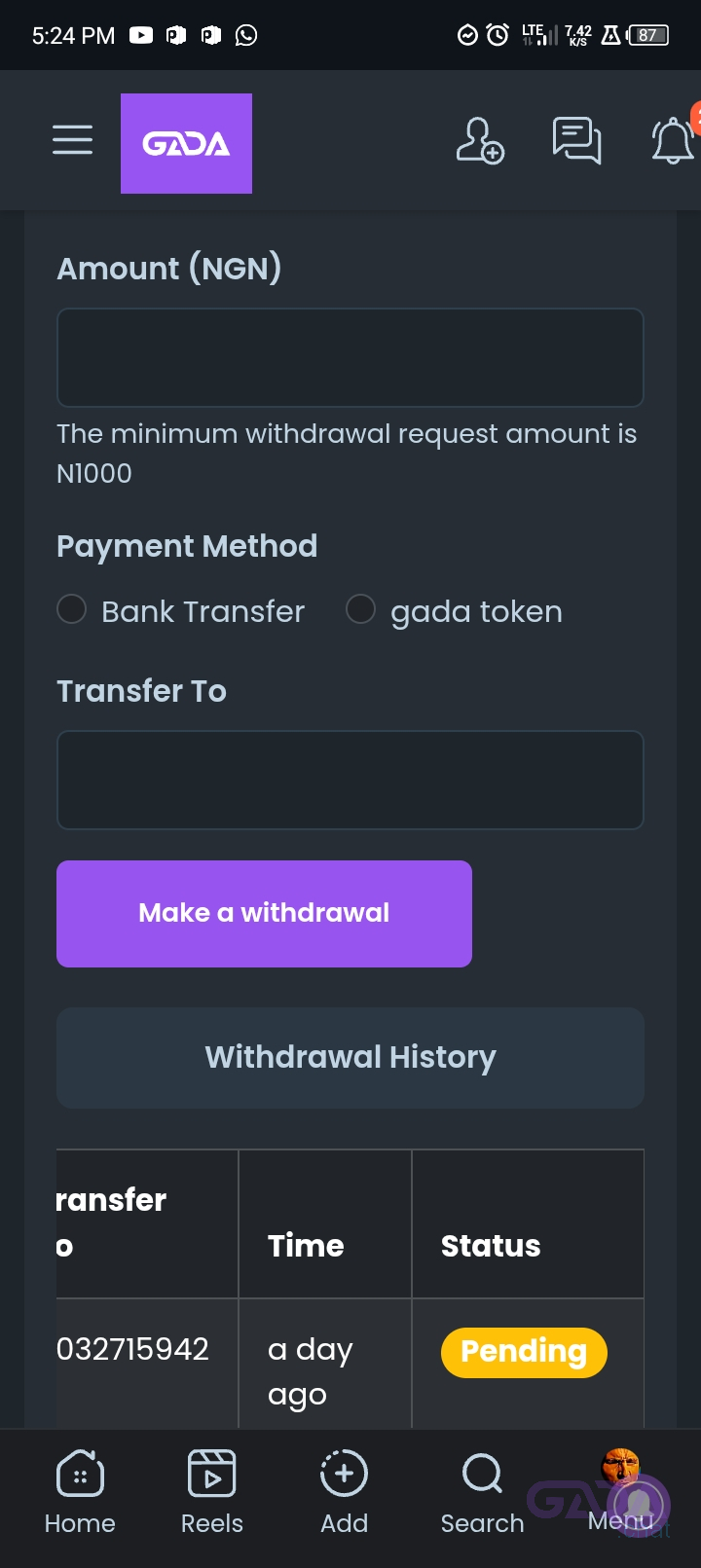This screenshot has height=1568, width=701.
Task: Focus the Amount (NGN) field
Action: (x=350, y=357)
